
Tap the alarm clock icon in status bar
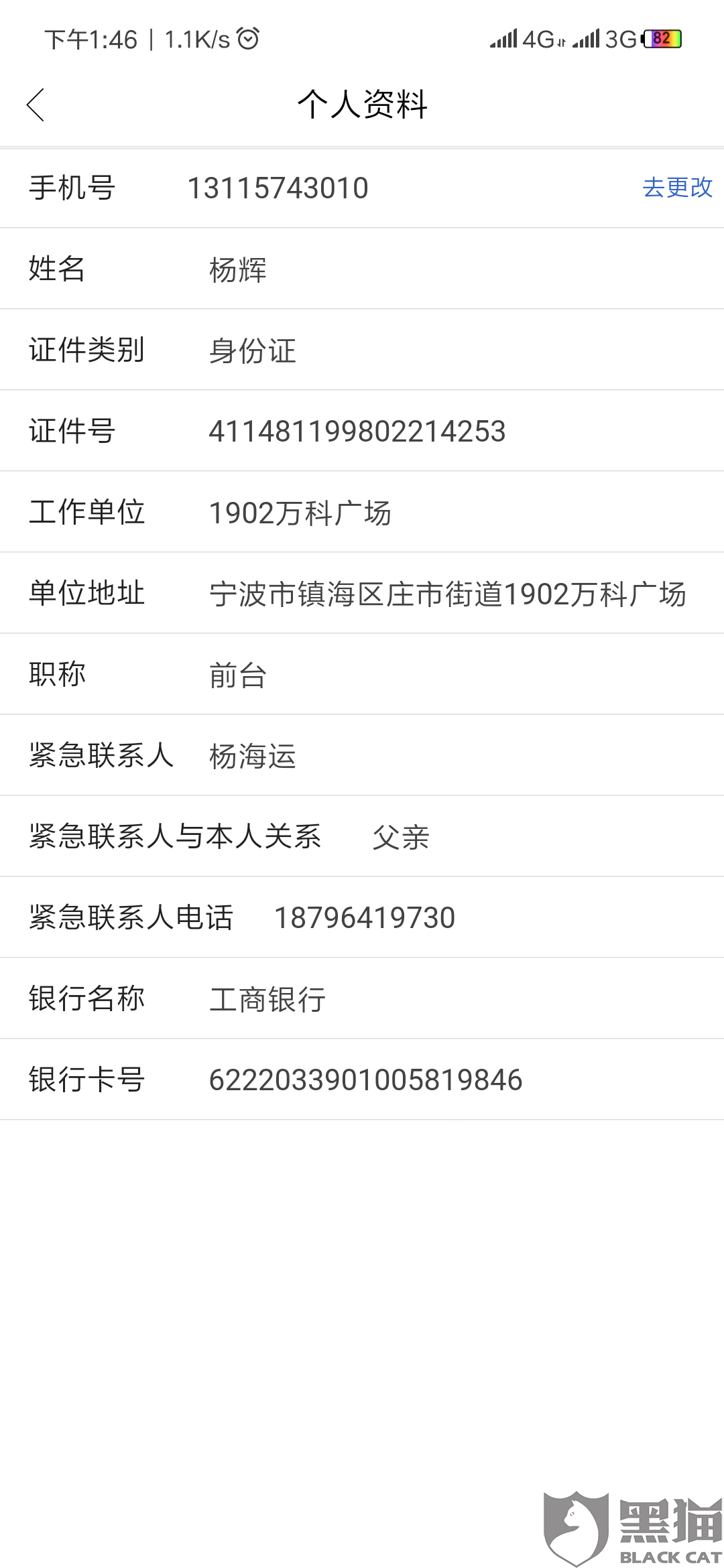click(x=248, y=40)
